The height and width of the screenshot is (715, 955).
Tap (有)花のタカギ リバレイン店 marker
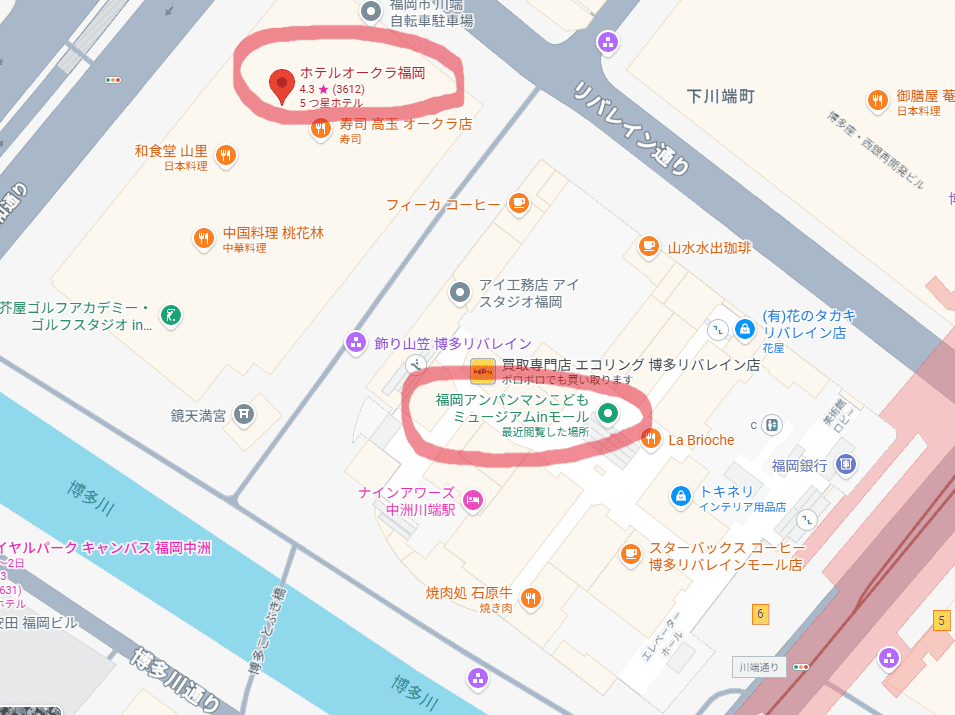(744, 327)
